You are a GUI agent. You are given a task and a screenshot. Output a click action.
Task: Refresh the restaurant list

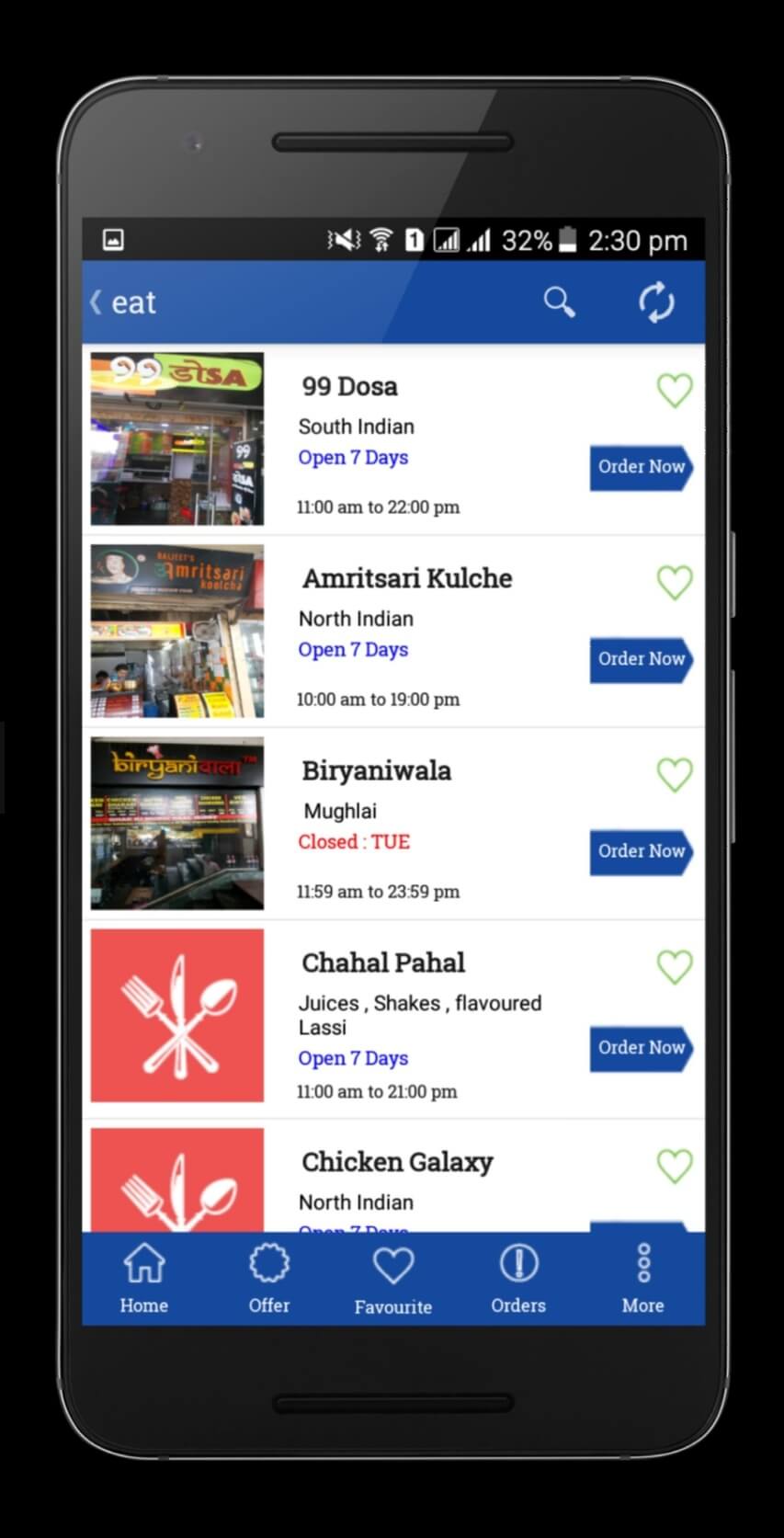(656, 302)
